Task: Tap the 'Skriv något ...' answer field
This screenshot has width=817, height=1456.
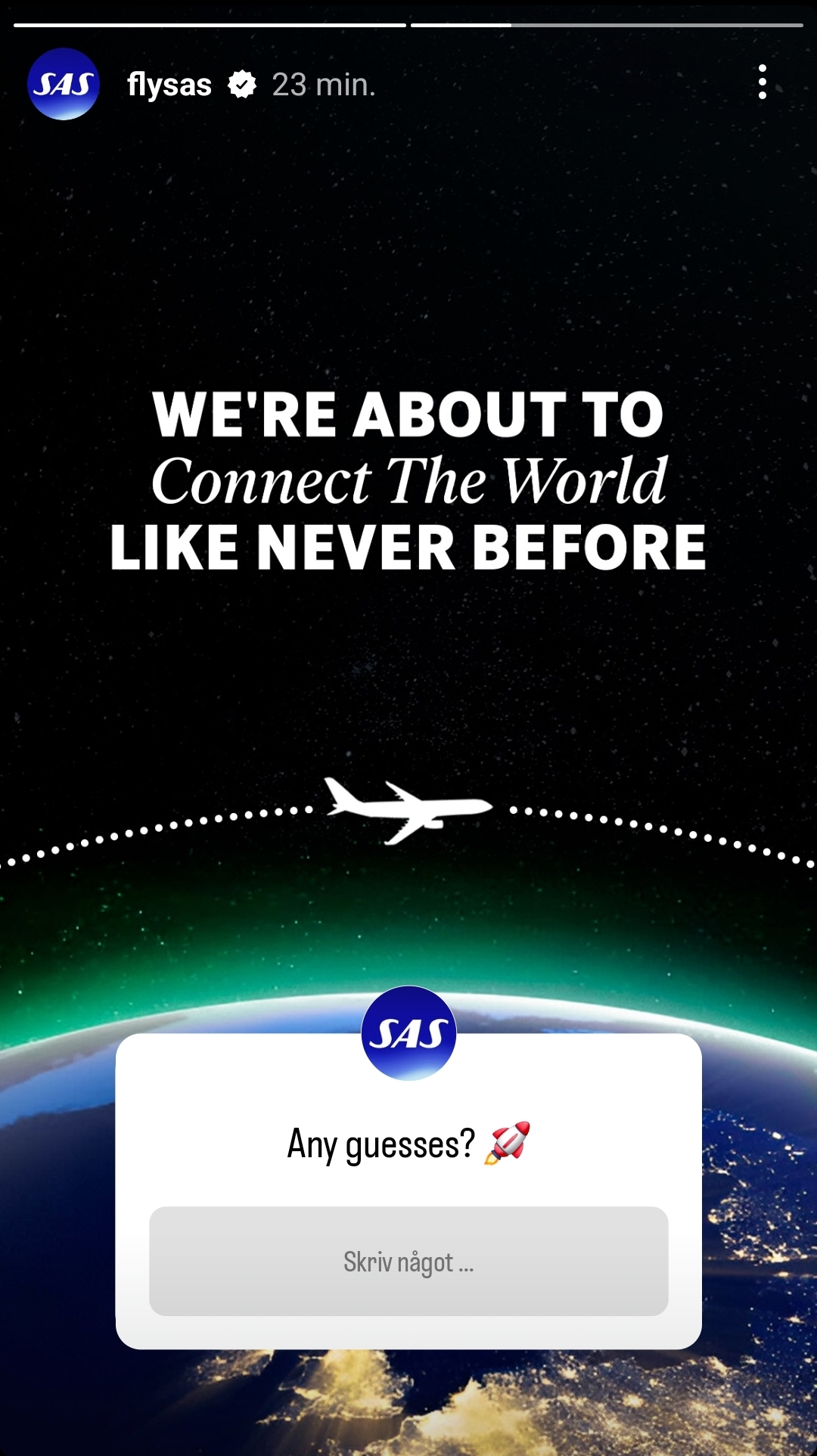Action: (x=408, y=1261)
